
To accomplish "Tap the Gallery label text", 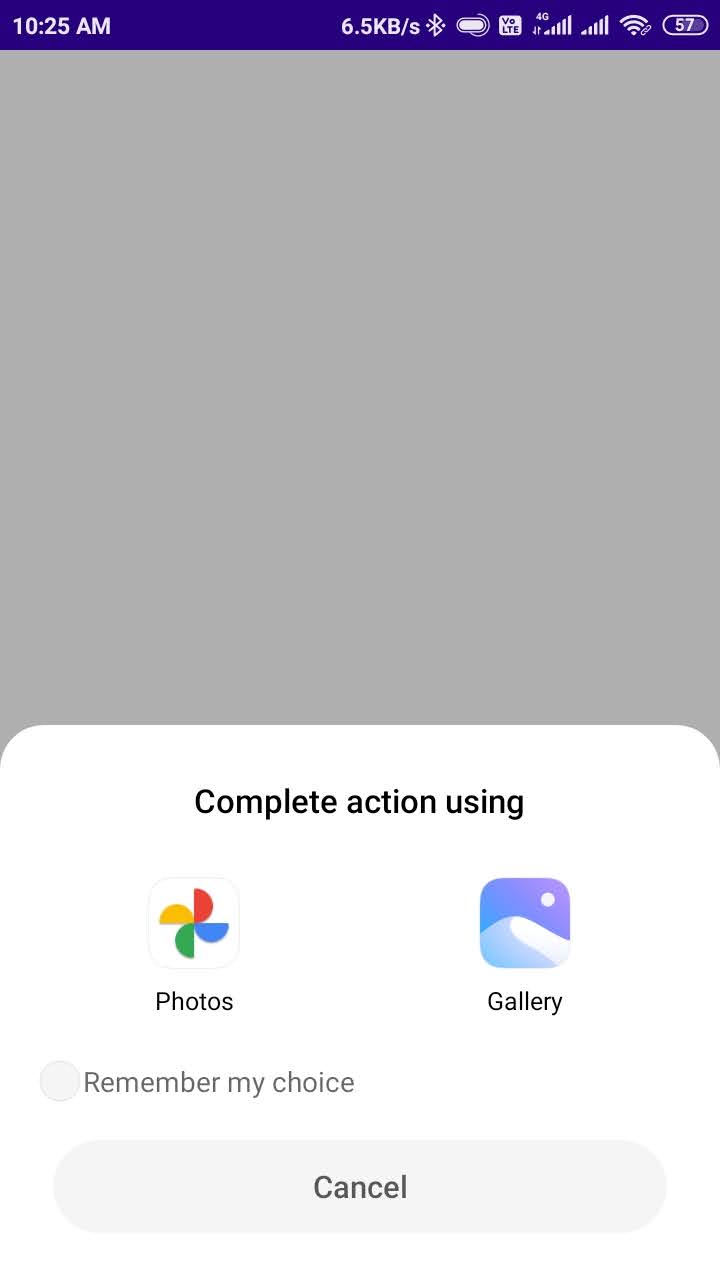I will pyautogui.click(x=525, y=1001).
